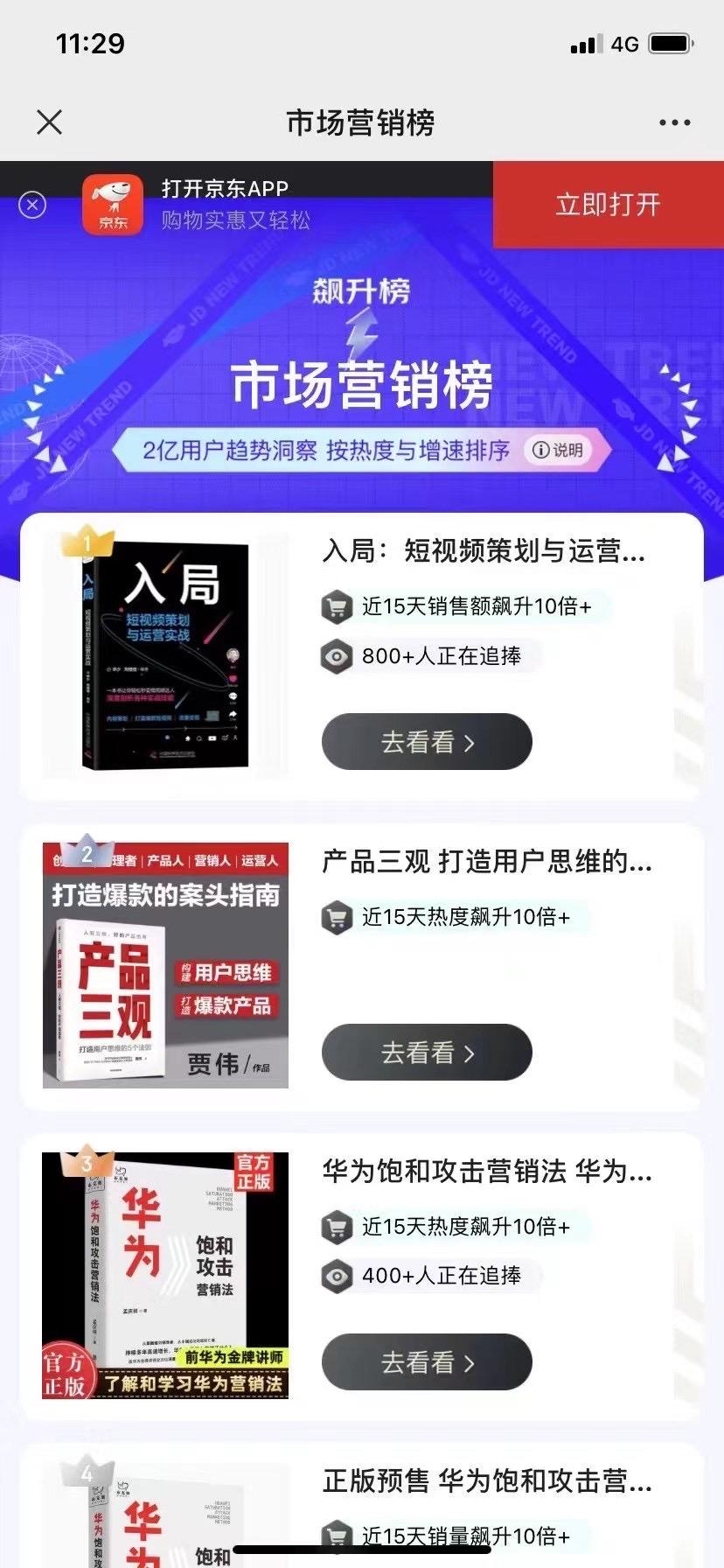Viewport: 724px width, 1568px height.
Task: Dismiss the 打开京东APP banner
Action: click(32, 206)
